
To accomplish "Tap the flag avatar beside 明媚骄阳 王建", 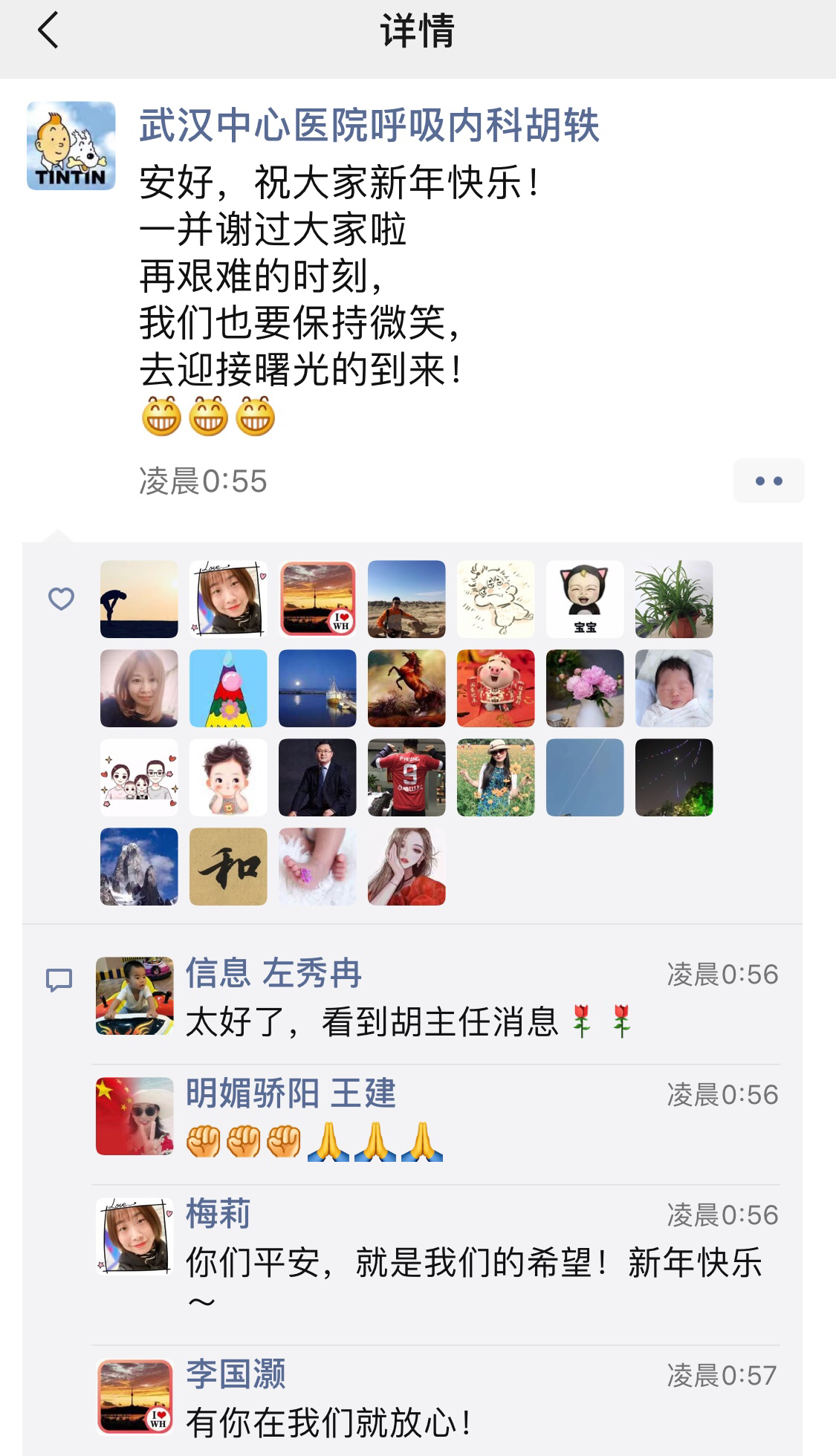I will [135, 1116].
